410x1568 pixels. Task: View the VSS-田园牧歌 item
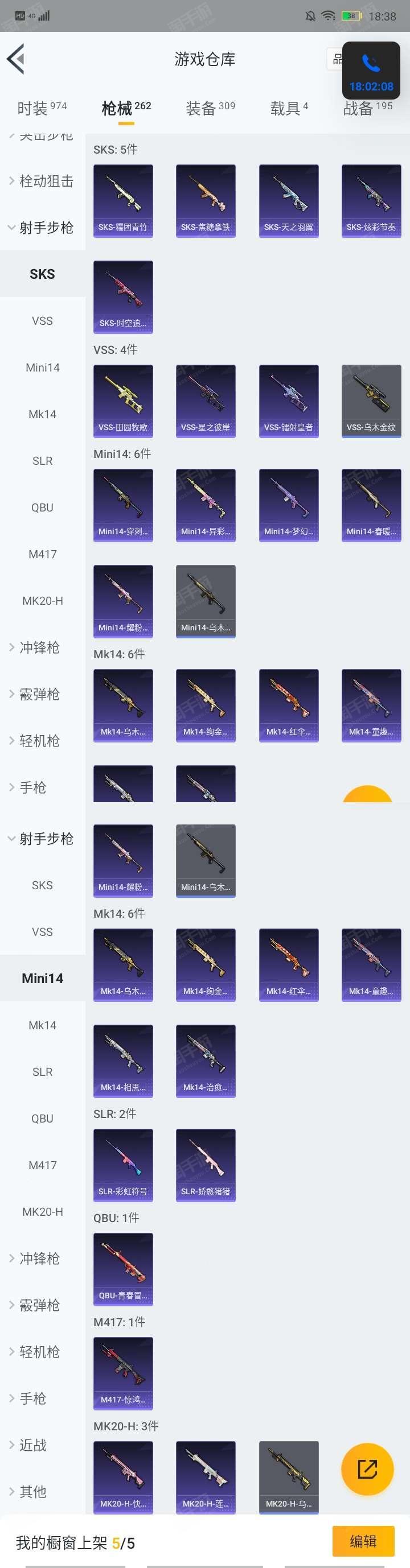coord(123,401)
